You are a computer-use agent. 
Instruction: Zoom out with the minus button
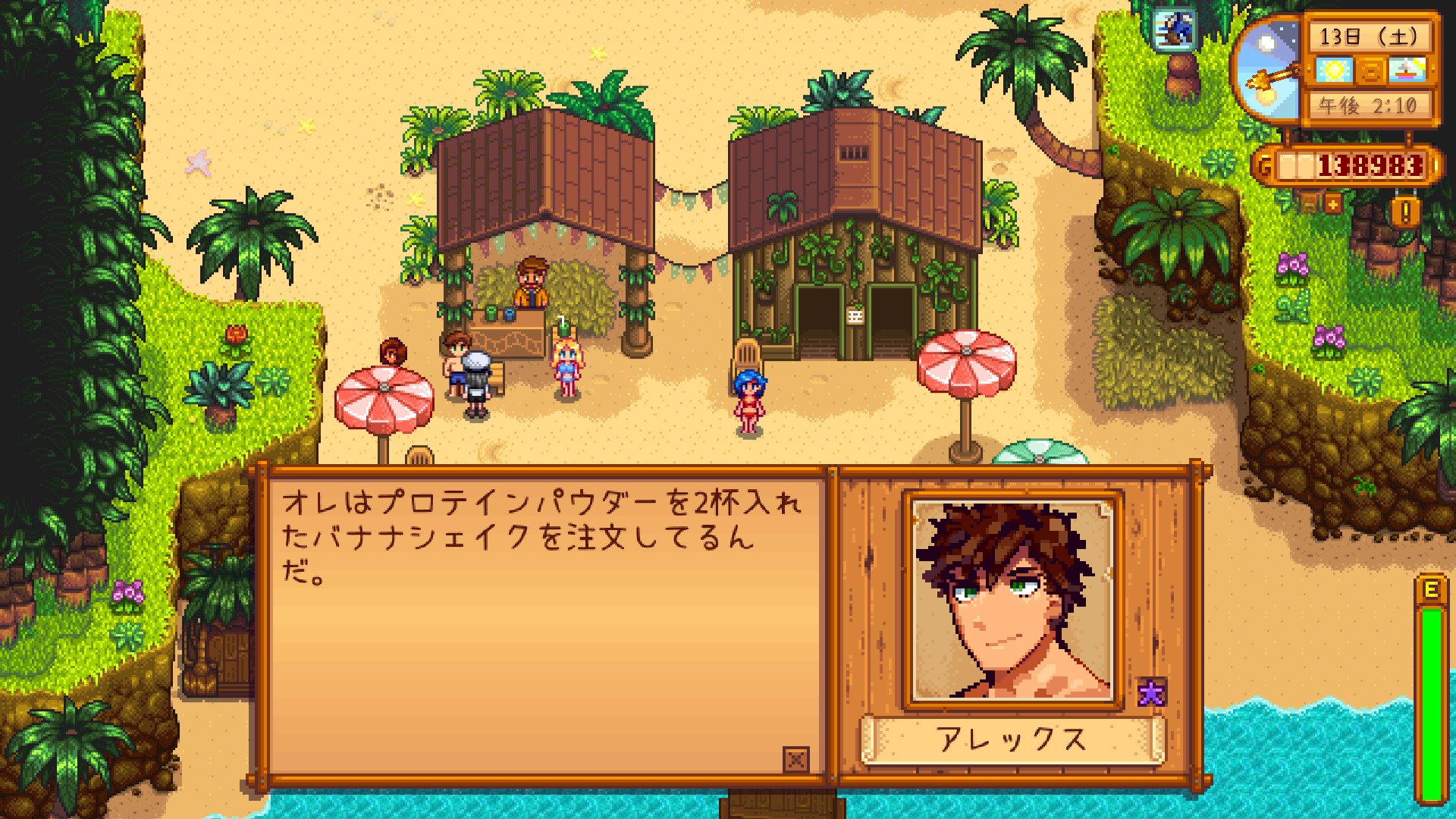click(x=1310, y=202)
